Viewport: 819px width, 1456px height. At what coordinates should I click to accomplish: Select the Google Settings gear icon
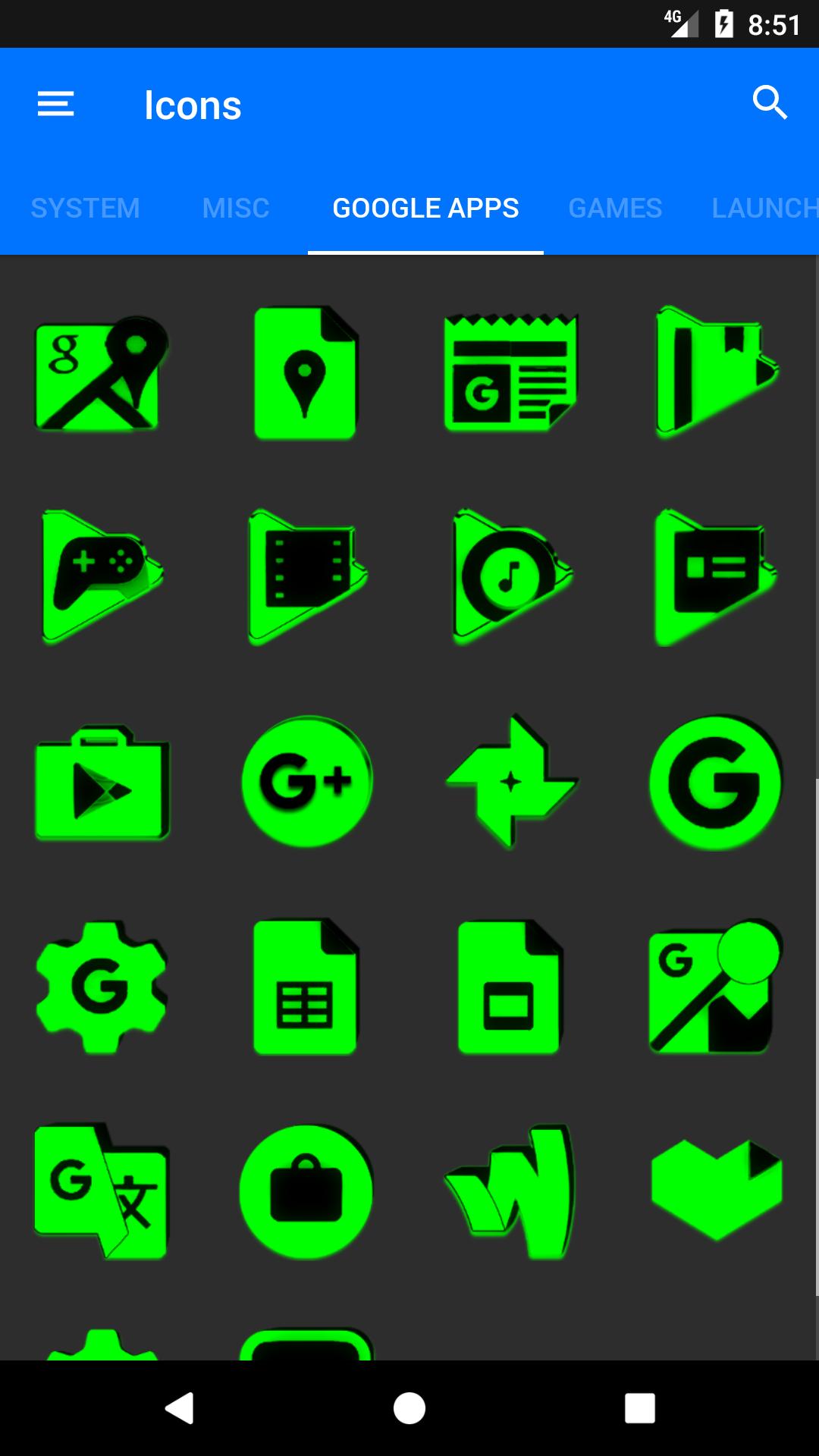102,987
